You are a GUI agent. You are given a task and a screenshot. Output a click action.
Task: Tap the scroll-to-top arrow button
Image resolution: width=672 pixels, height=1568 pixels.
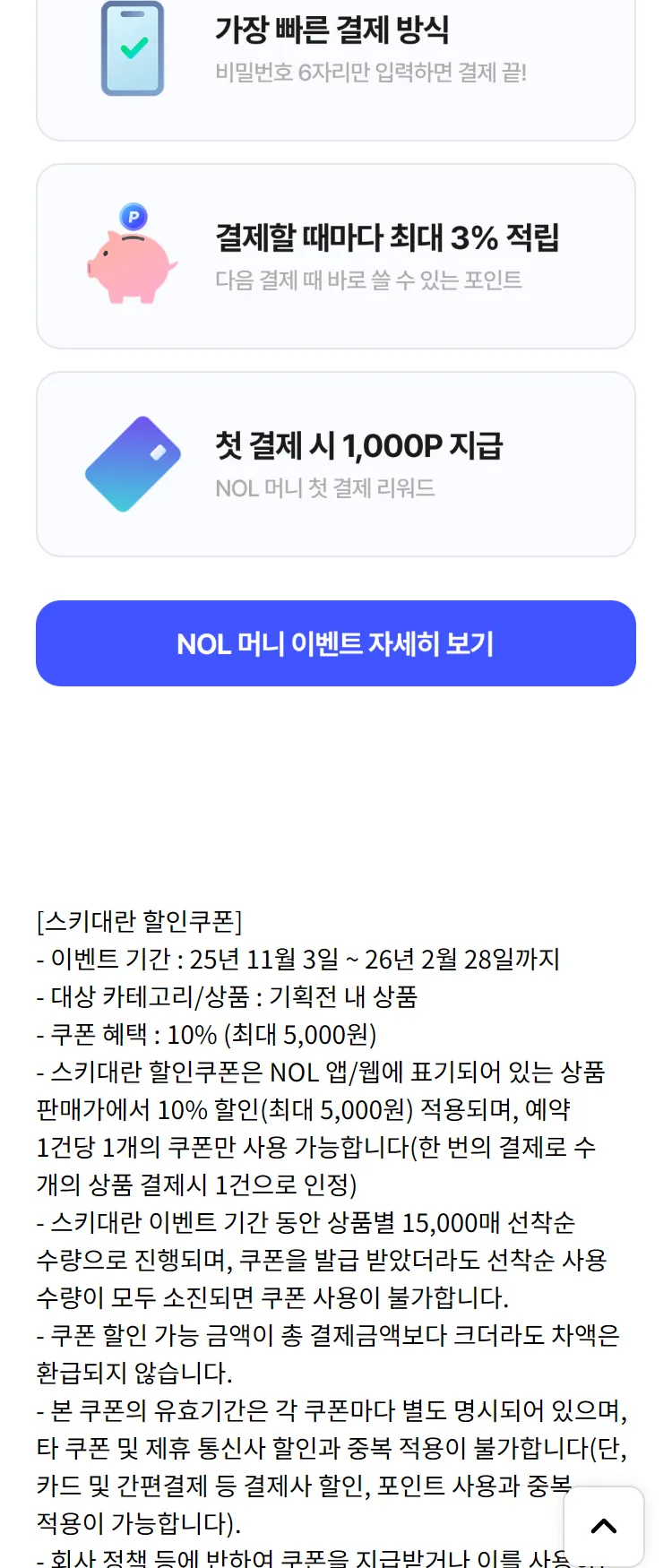pyautogui.click(x=604, y=1526)
